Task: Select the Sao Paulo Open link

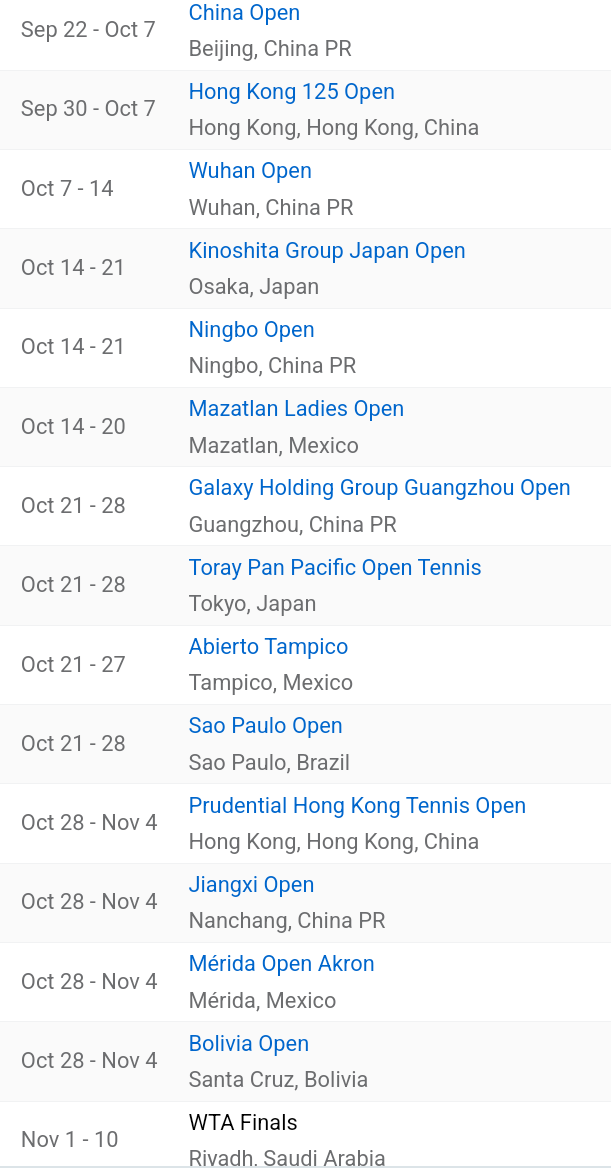Action: coord(265,726)
